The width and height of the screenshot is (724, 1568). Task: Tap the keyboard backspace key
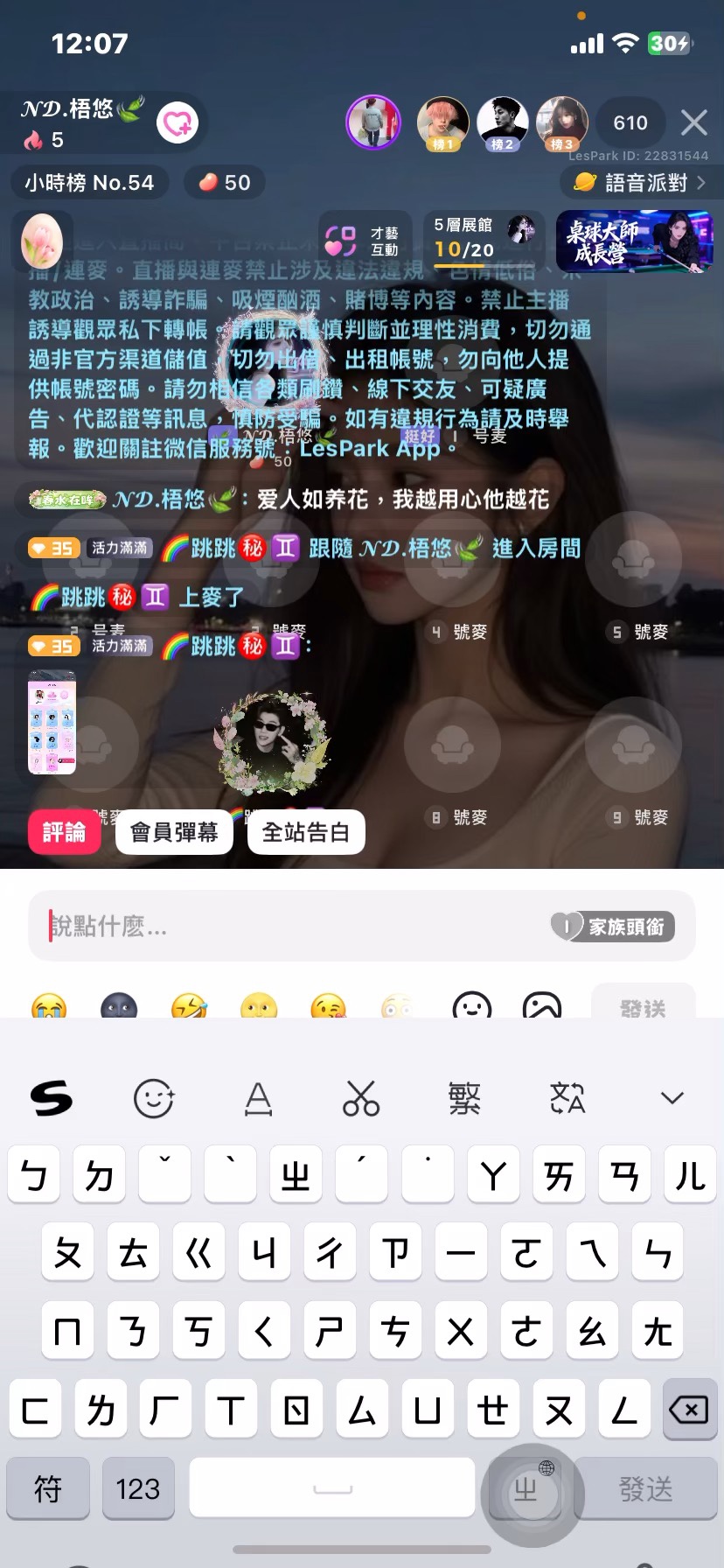[x=688, y=1409]
